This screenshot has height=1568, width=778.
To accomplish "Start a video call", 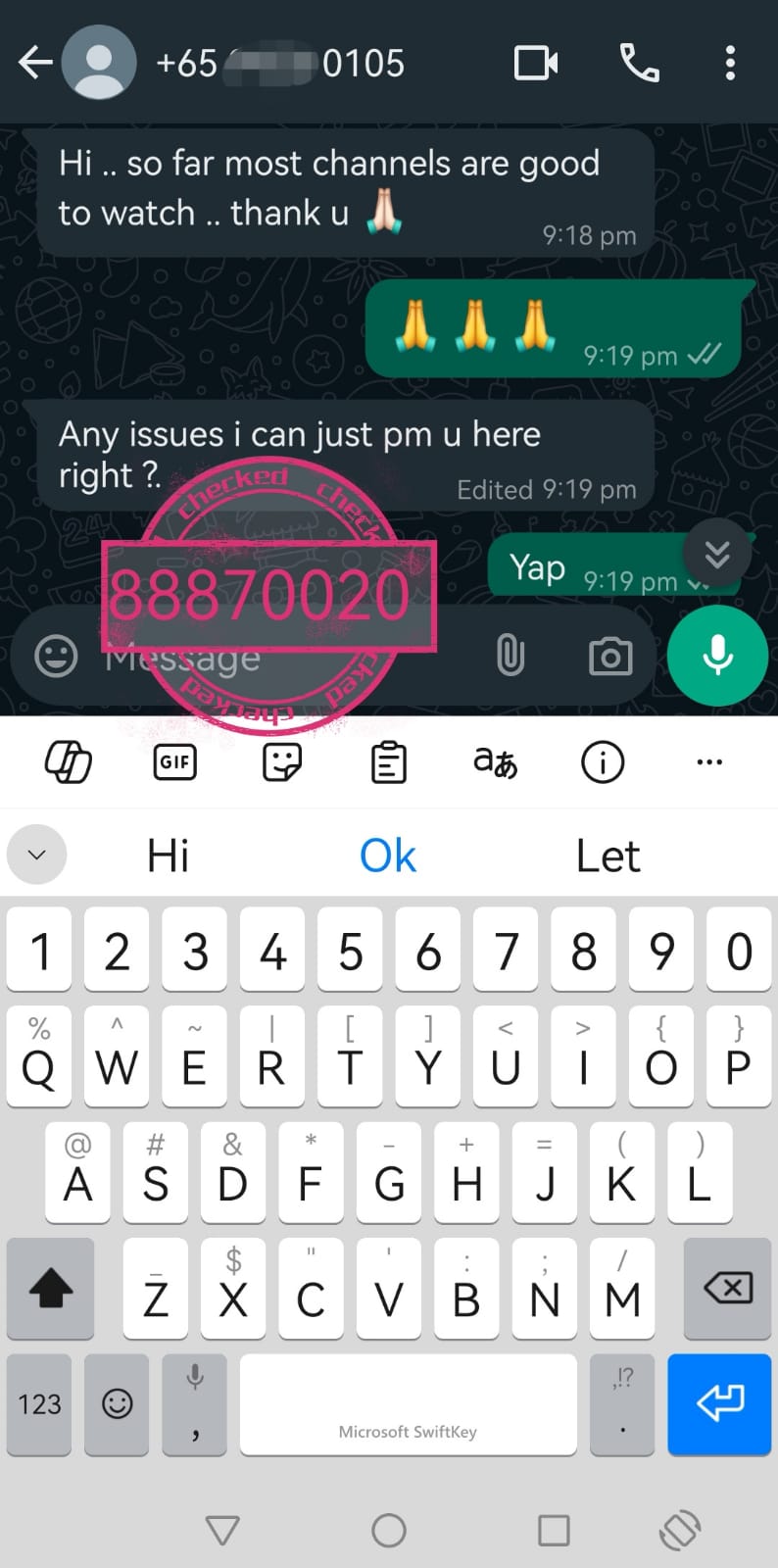I will 535,64.
